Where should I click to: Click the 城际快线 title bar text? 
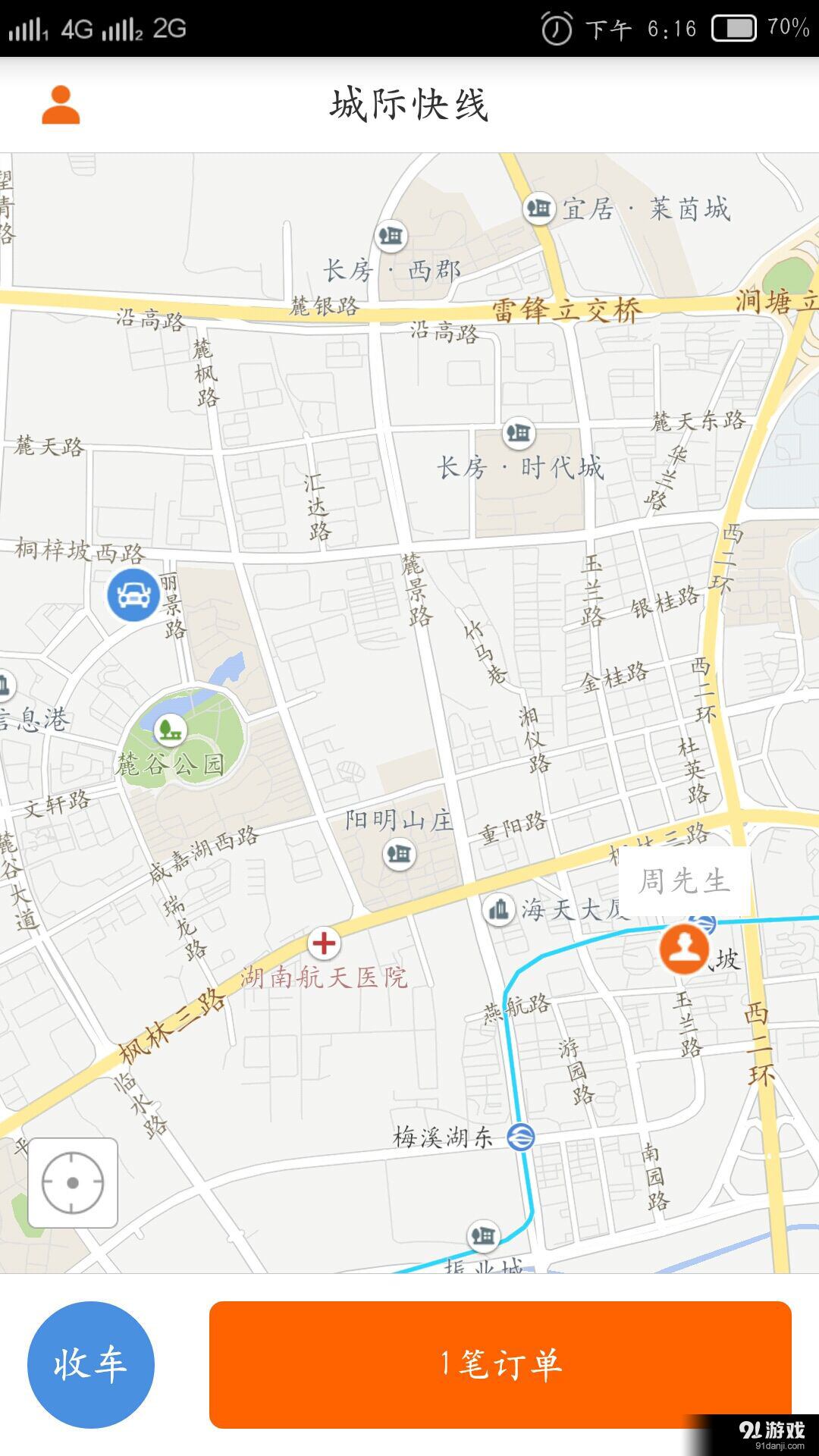tap(409, 104)
